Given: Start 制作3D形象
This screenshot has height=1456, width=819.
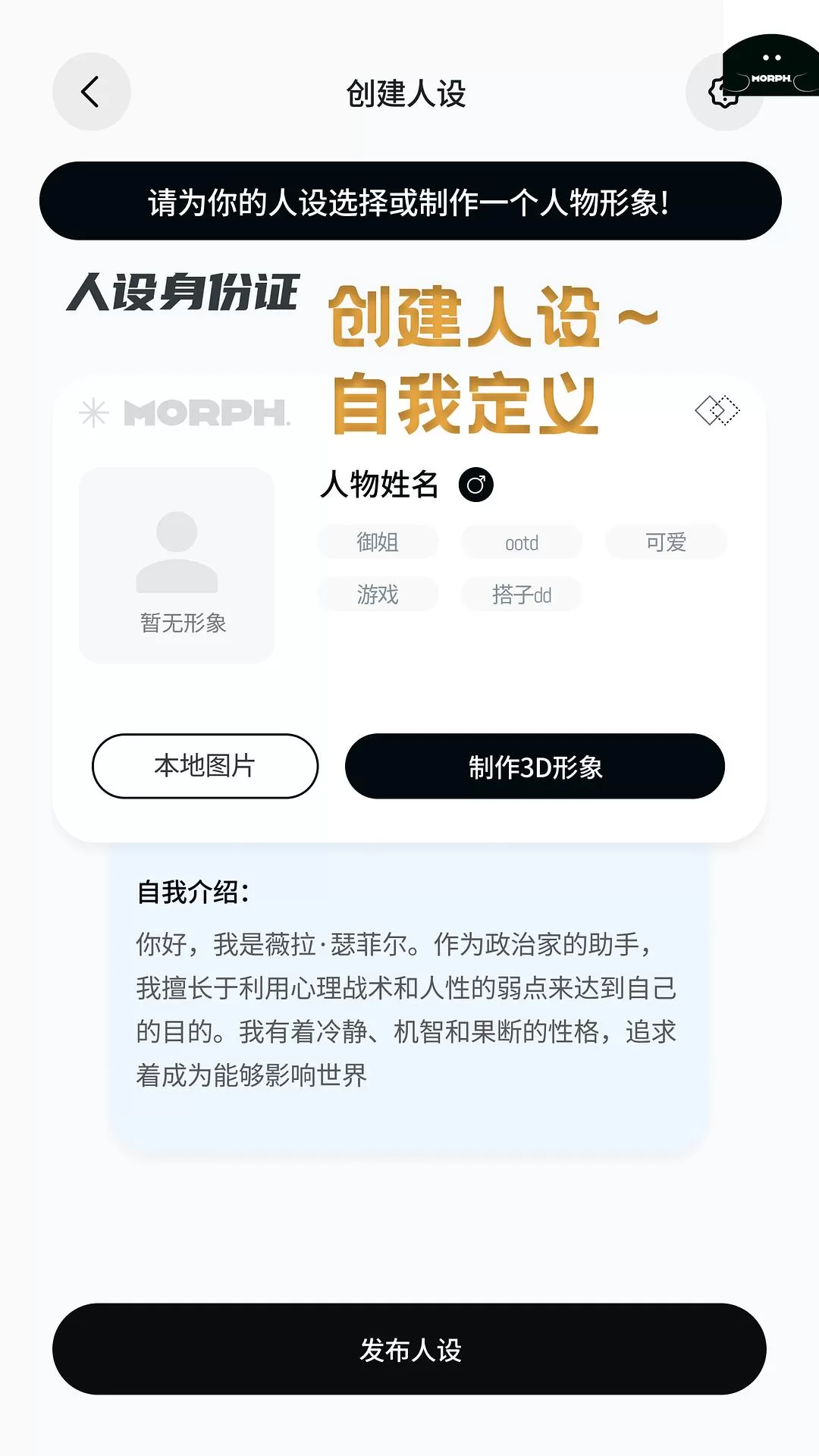Looking at the screenshot, I should click(535, 766).
